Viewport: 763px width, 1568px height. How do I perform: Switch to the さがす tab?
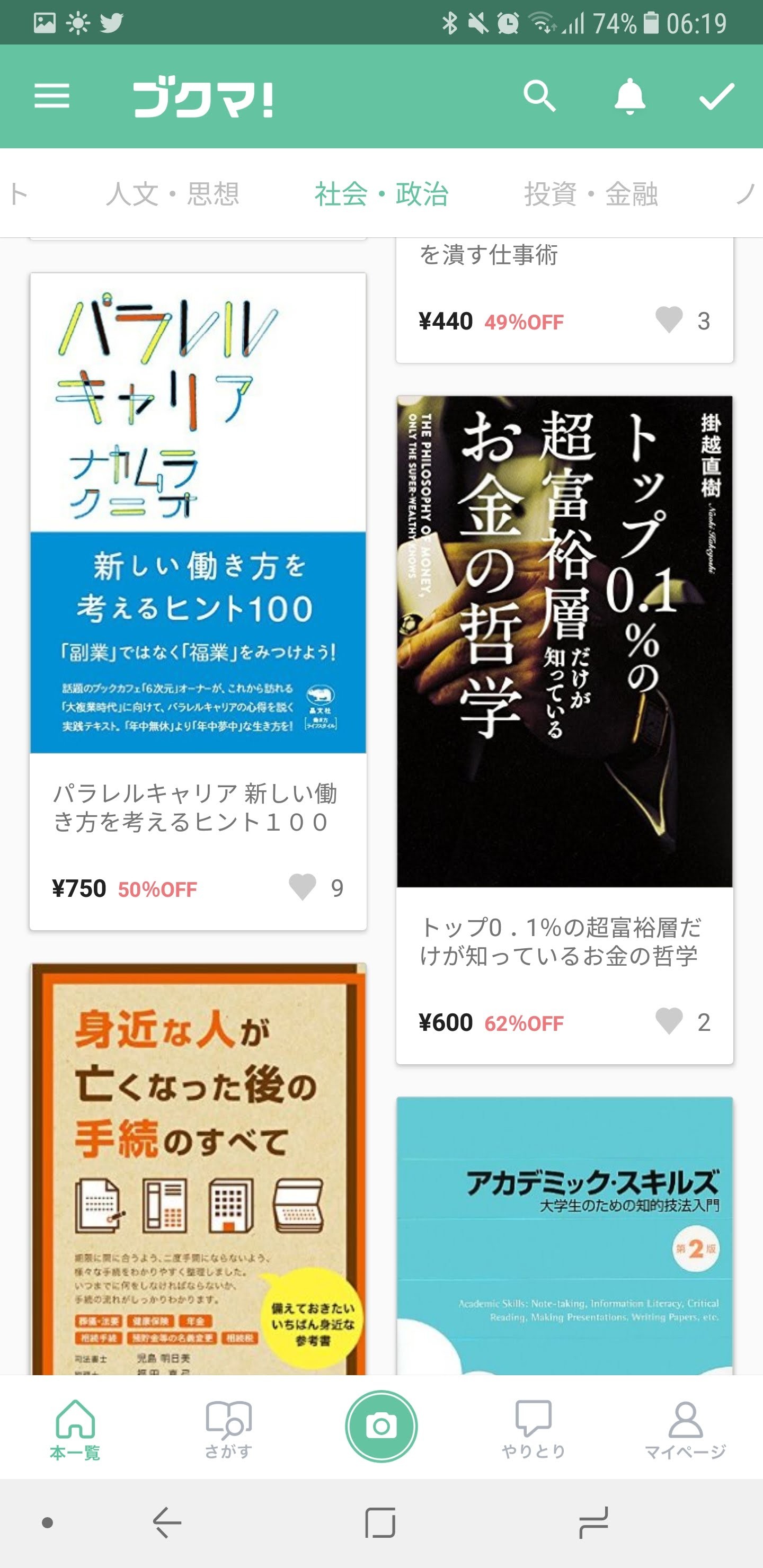228,1429
